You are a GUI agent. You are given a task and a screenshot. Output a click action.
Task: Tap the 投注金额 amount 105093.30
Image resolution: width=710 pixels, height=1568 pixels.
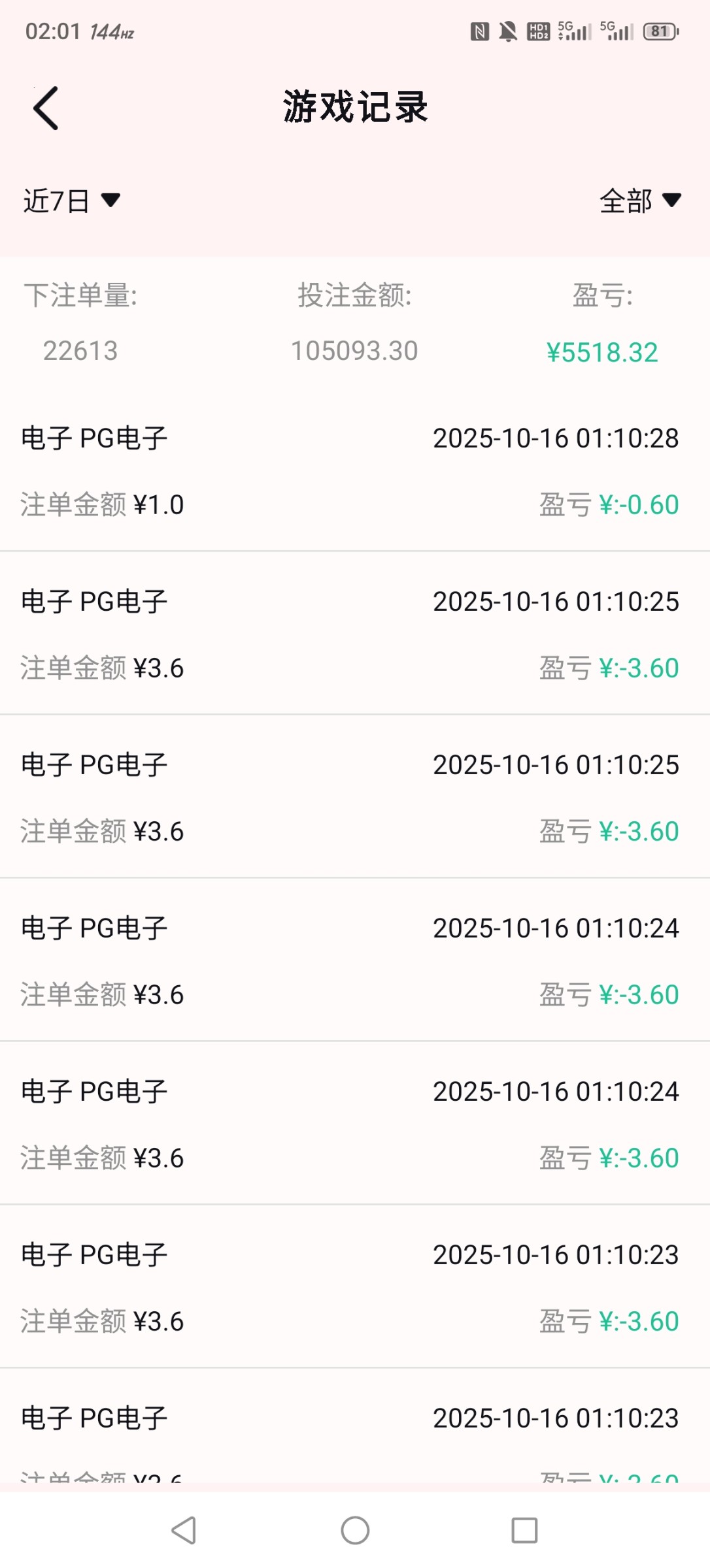[x=356, y=351]
